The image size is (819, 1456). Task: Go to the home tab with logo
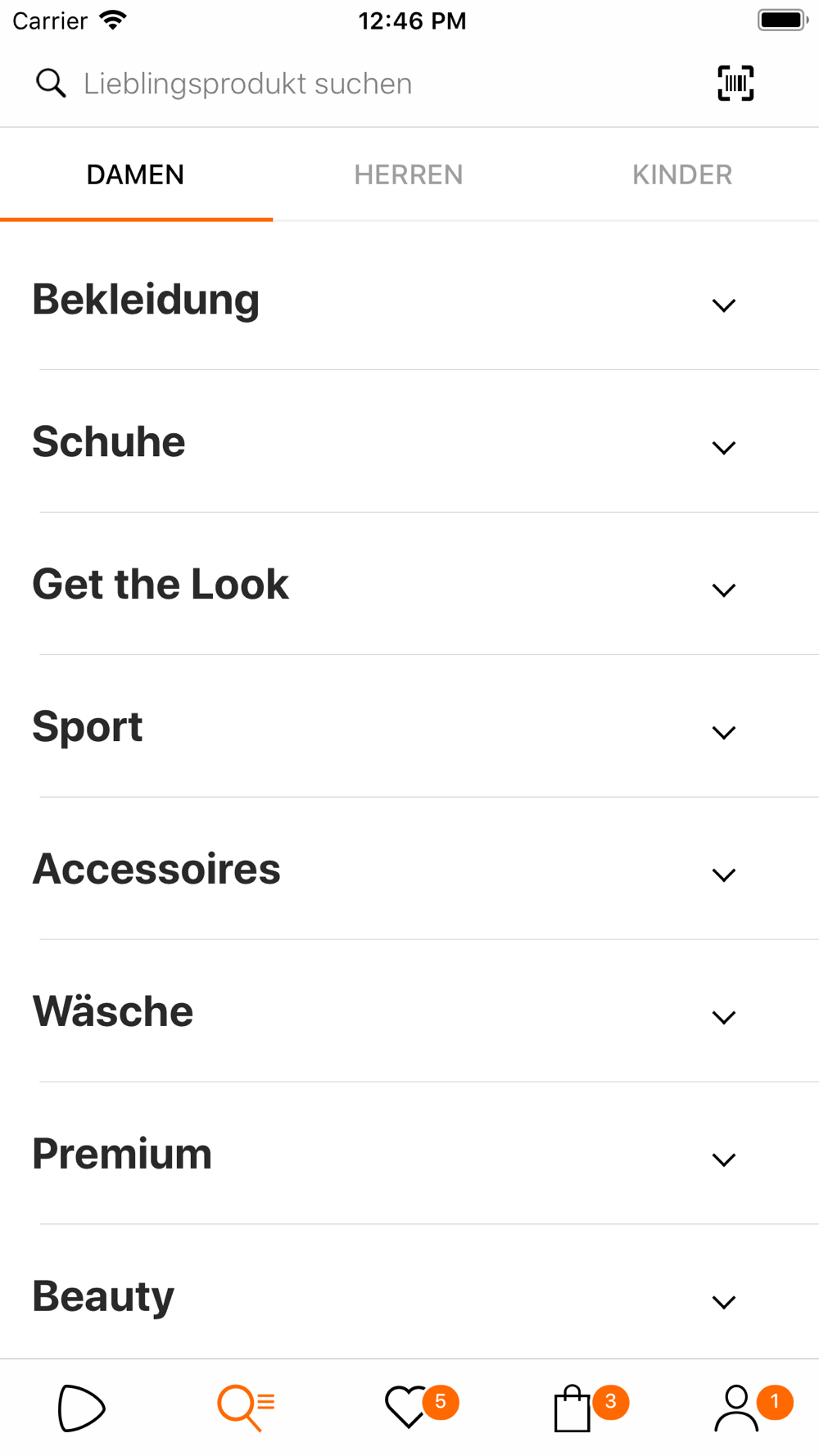pos(82,1409)
